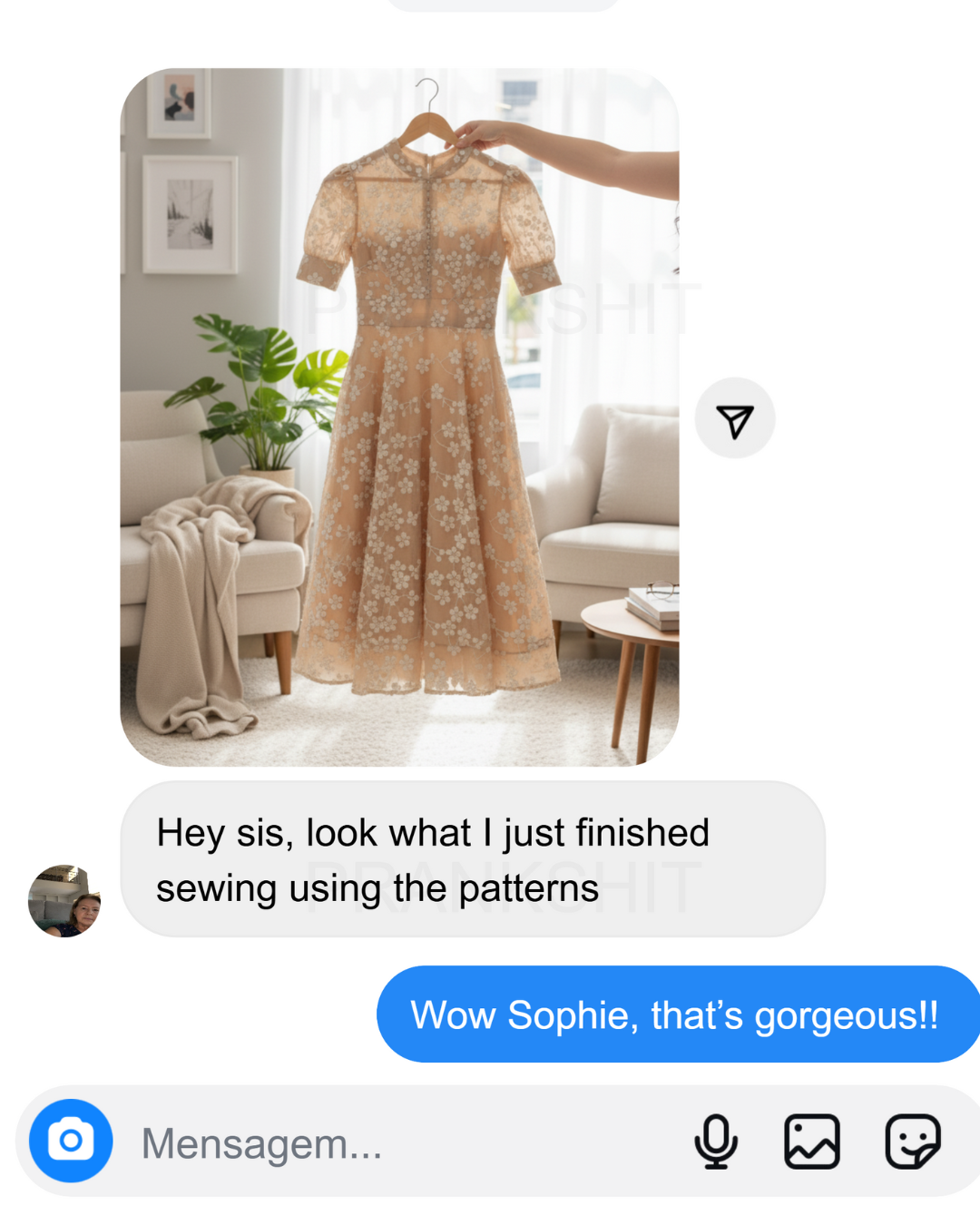The width and height of the screenshot is (980, 1225).
Task: Open the camera from the message bar
Action: [x=71, y=1141]
